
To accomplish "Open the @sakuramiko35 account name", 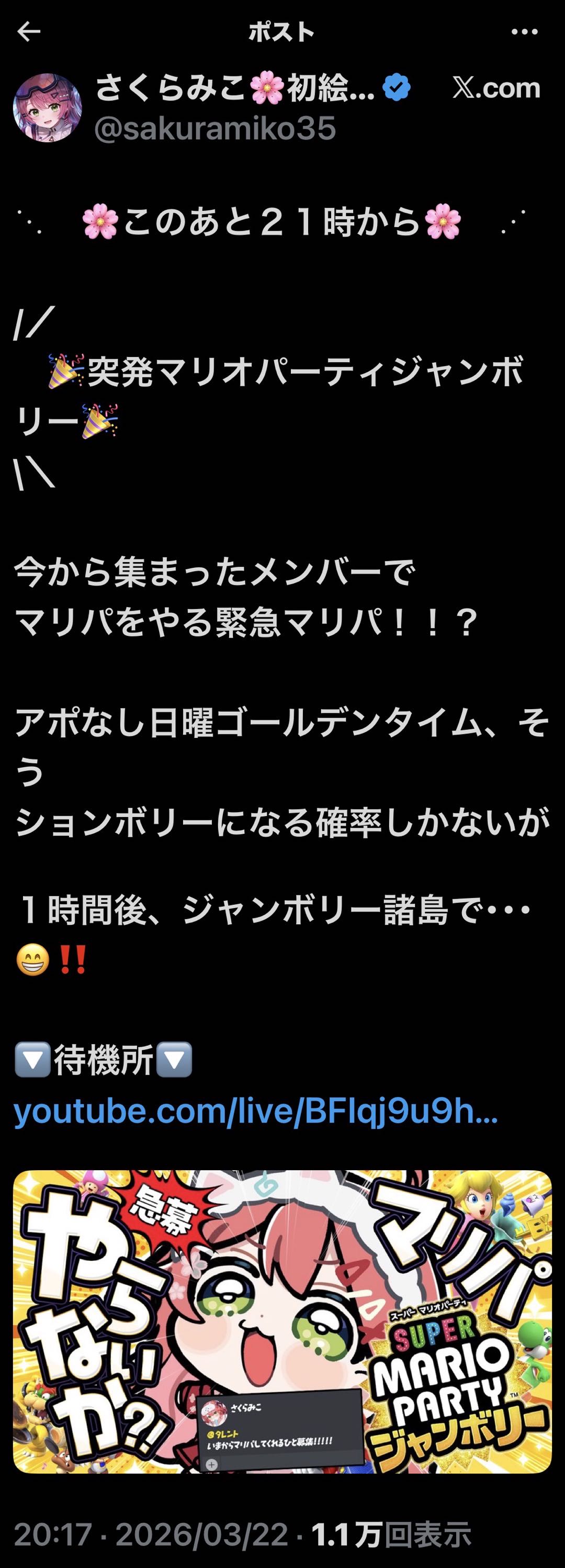I will (214, 128).
